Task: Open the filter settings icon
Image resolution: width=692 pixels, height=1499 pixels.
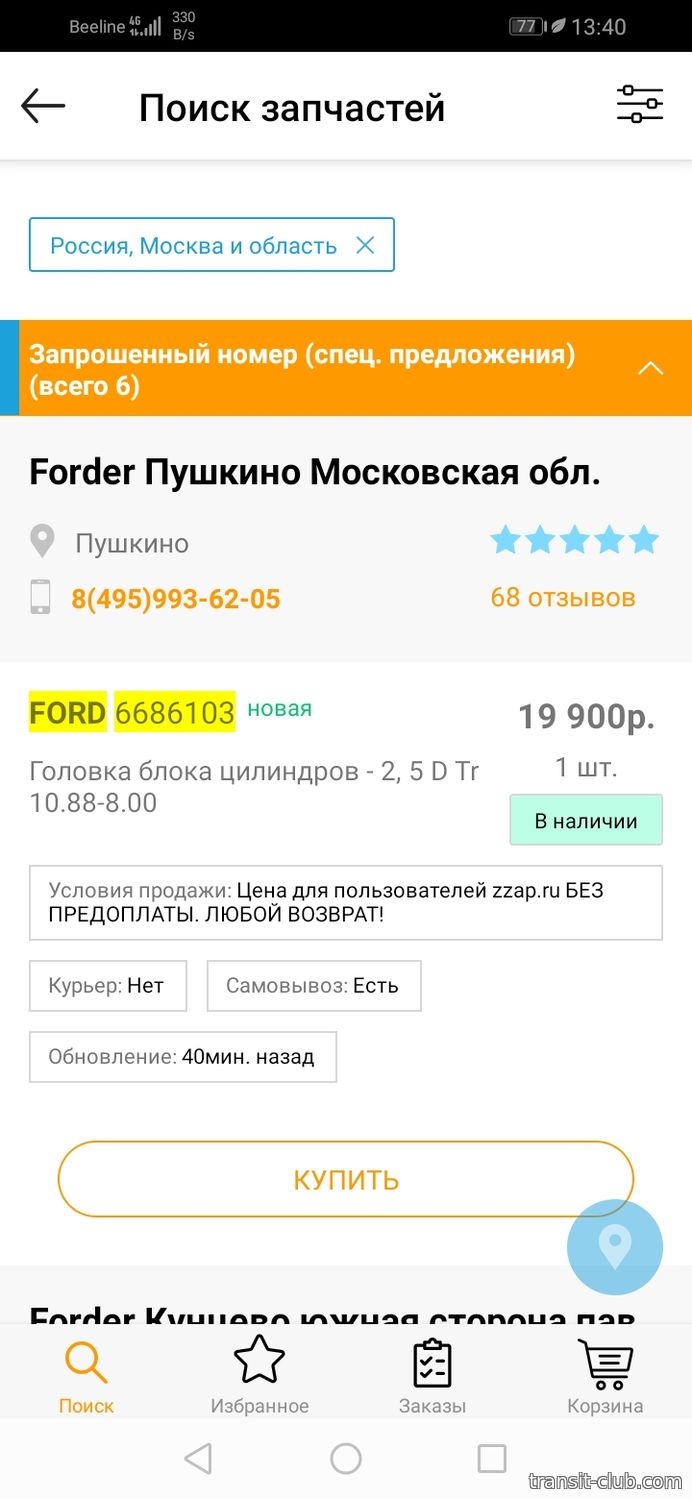Action: point(640,104)
